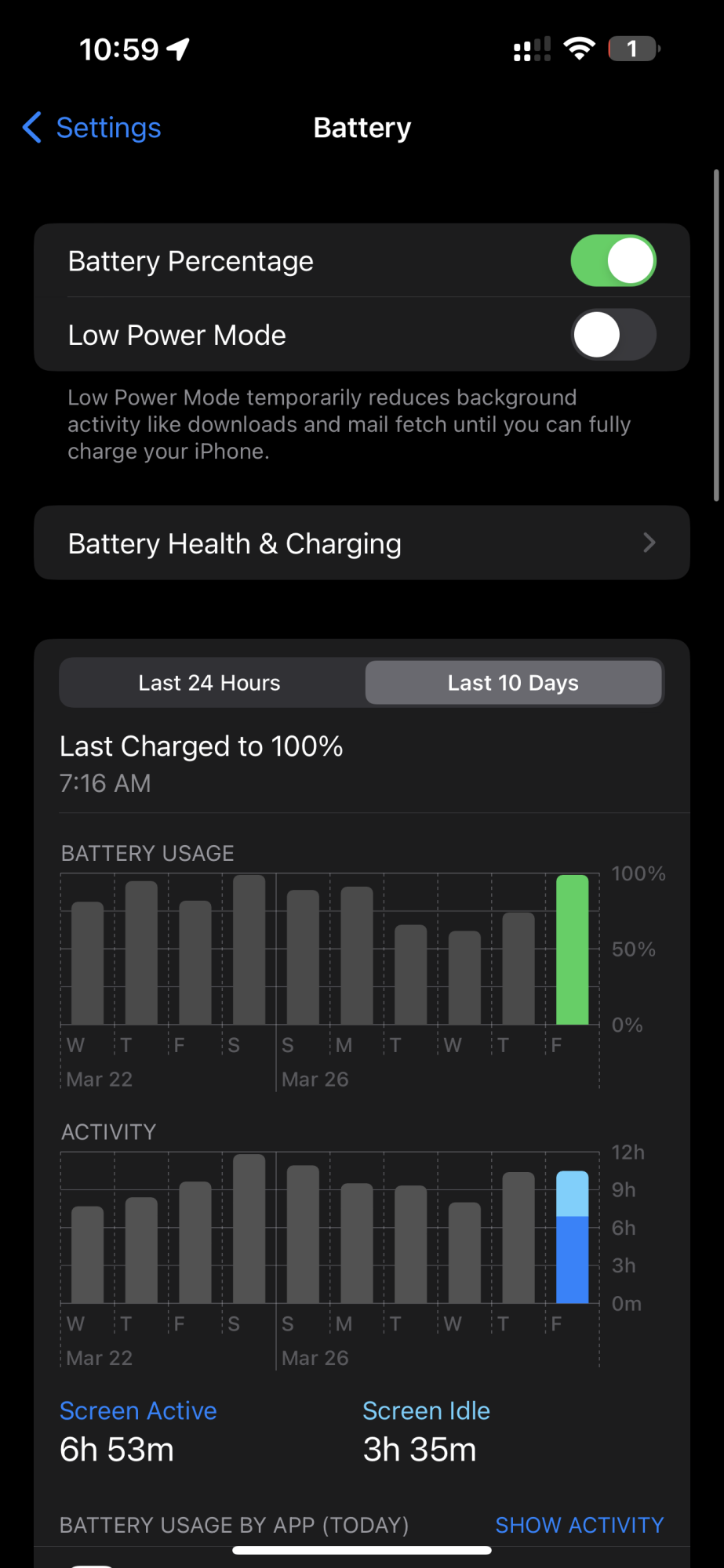Go back to Settings
724x1568 pixels.
pyautogui.click(x=93, y=128)
